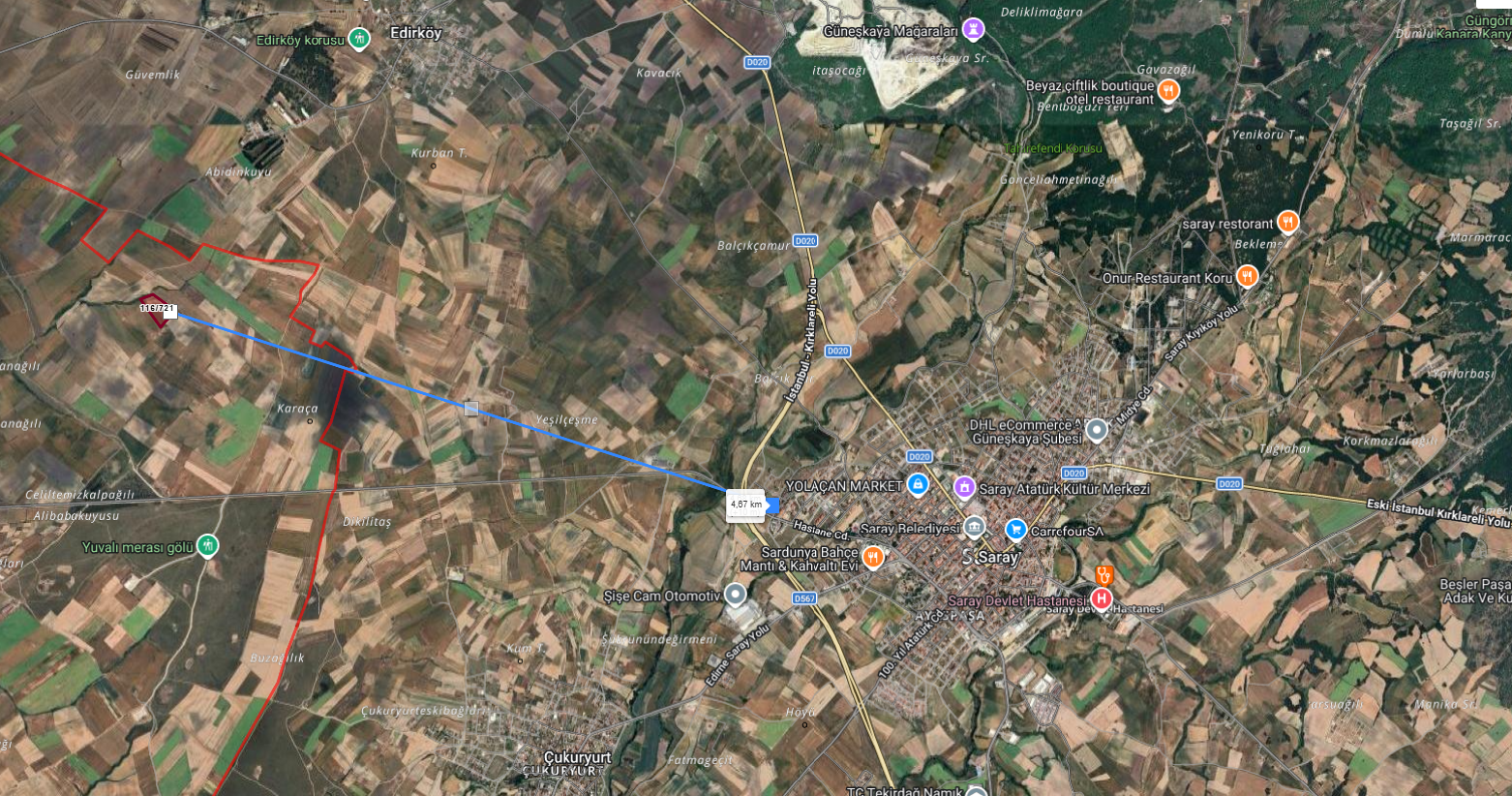Tap the parcel labeled 116/721
Image resolution: width=1512 pixels, height=796 pixels.
coord(155,310)
